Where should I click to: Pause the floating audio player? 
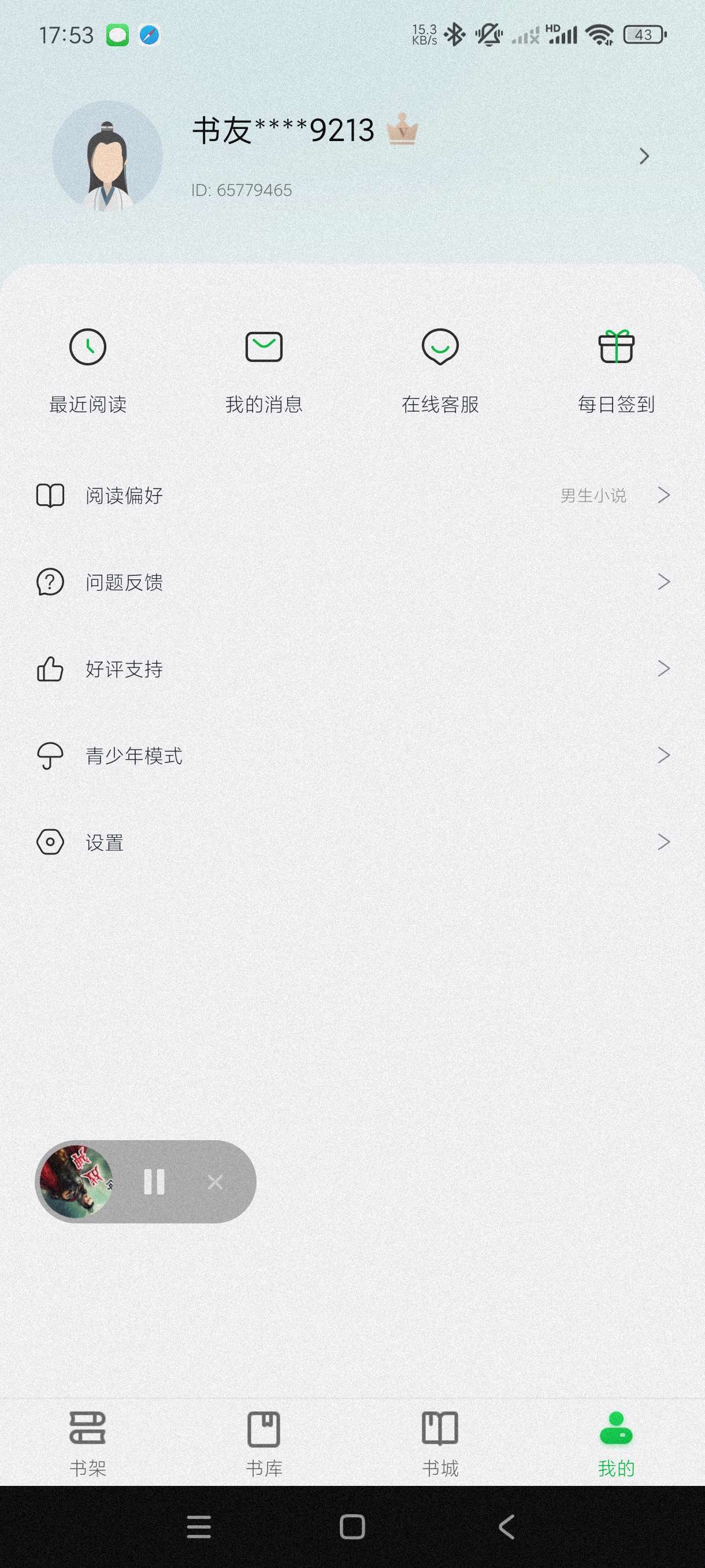pyautogui.click(x=154, y=1182)
